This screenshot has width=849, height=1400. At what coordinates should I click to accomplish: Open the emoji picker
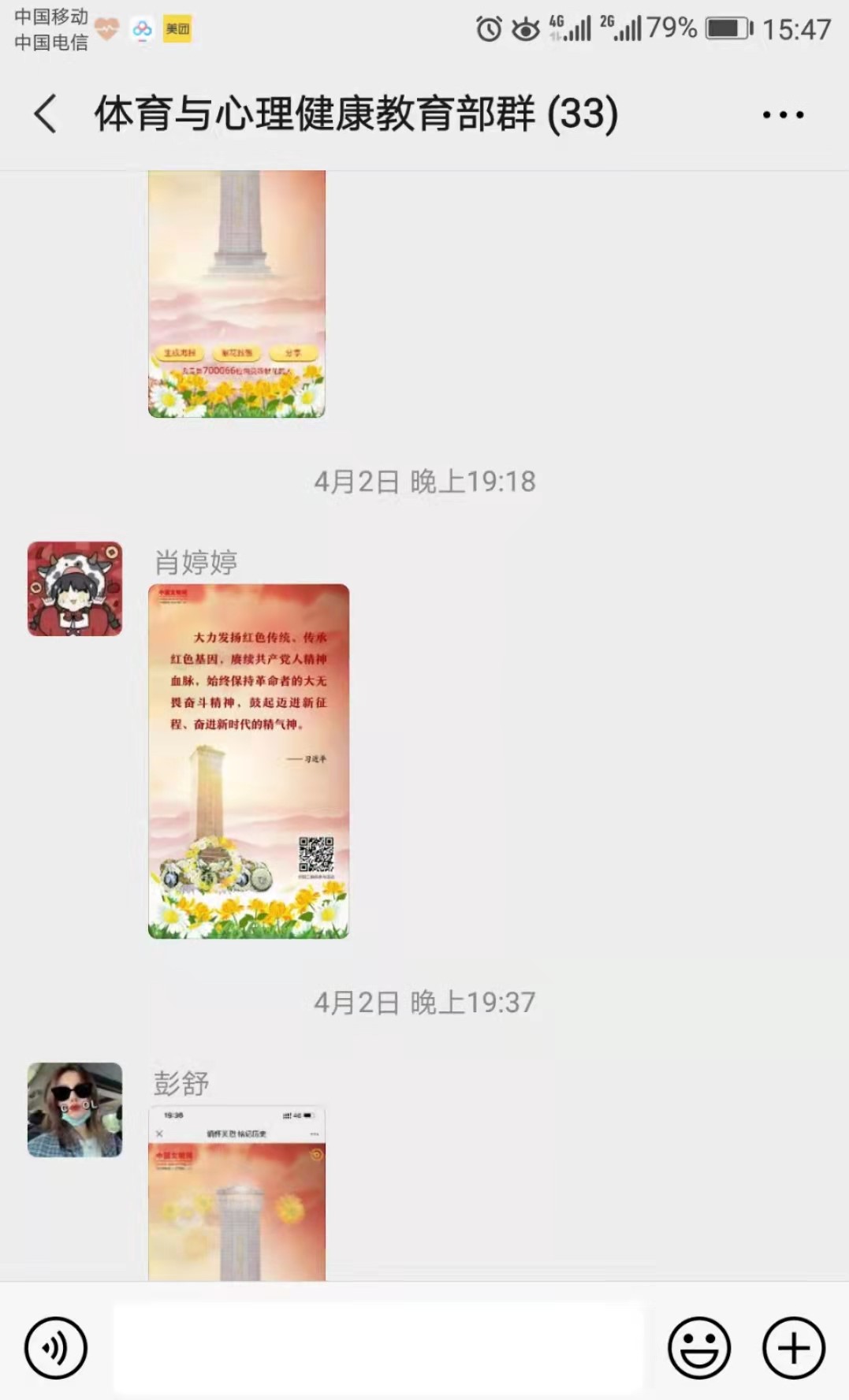[699, 1348]
